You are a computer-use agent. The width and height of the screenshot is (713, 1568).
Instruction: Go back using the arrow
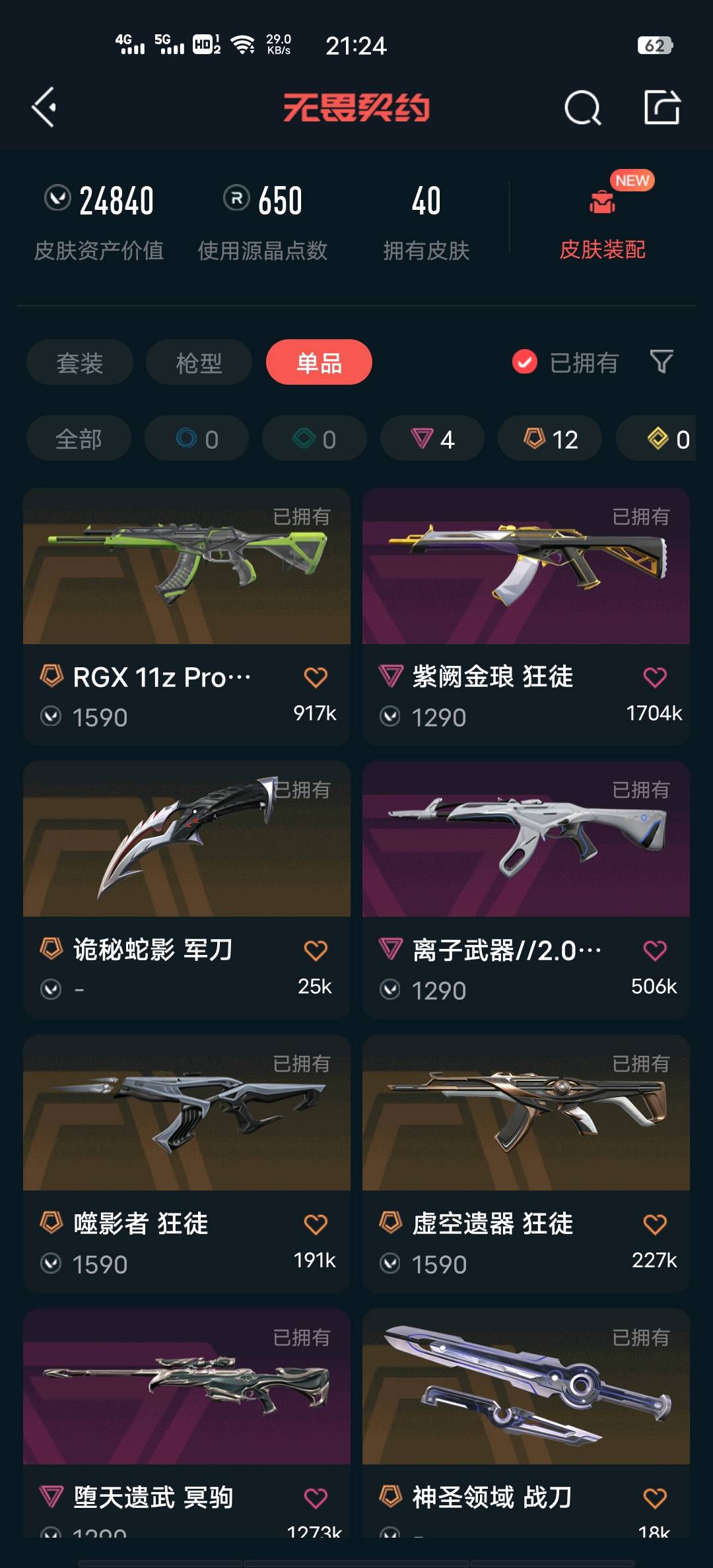click(44, 107)
